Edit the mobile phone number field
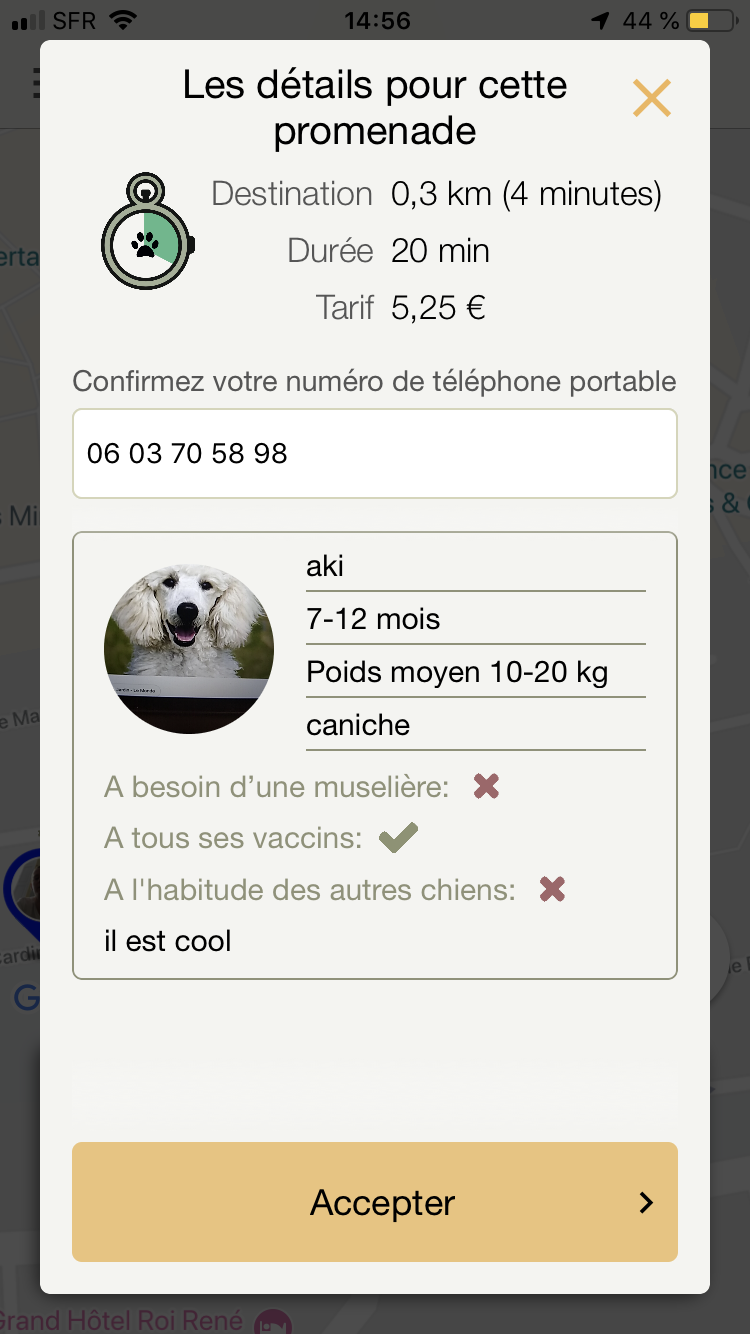The height and width of the screenshot is (1334, 750). coord(374,454)
